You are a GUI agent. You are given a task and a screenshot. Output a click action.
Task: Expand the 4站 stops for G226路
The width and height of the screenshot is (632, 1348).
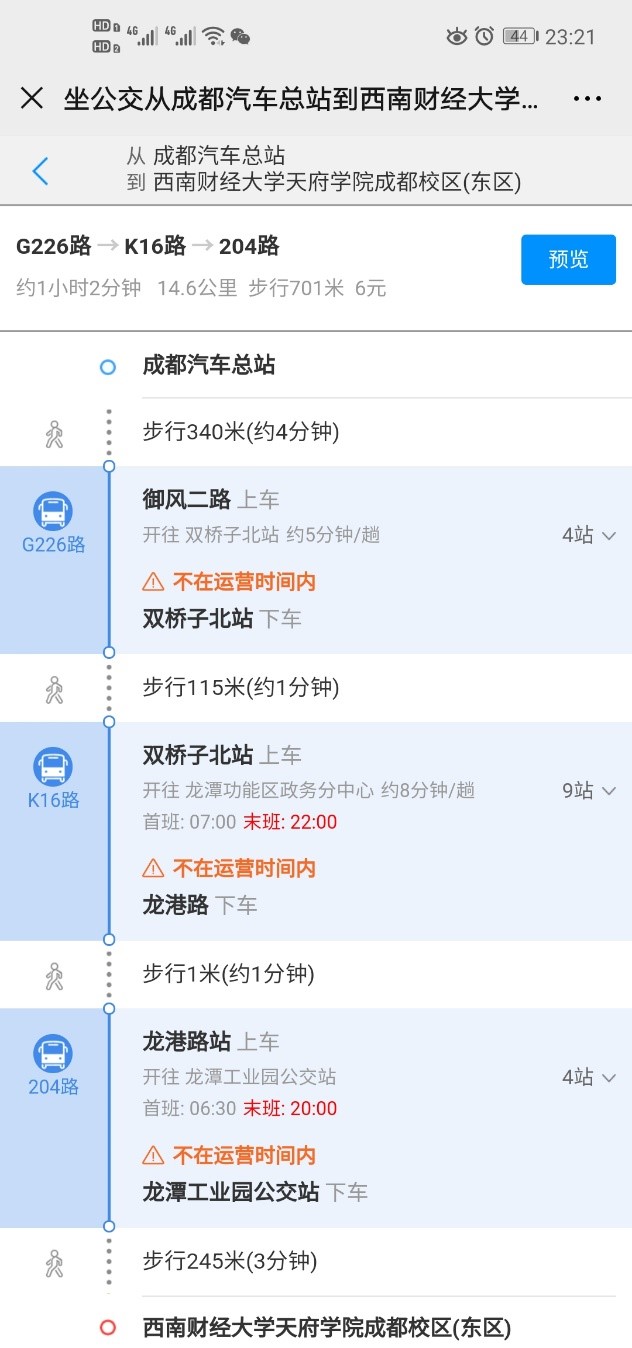tap(589, 535)
